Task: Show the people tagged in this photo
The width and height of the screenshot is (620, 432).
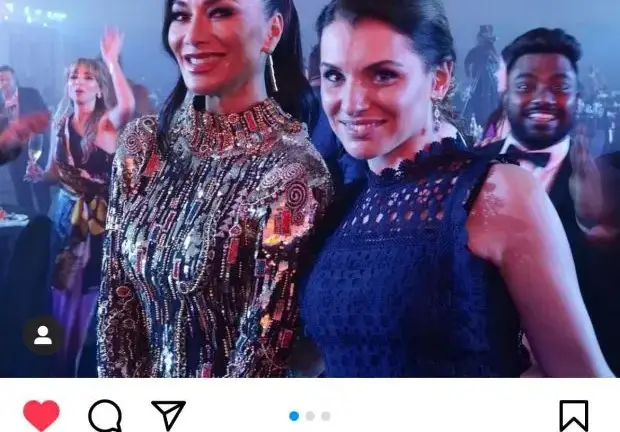Action: coord(43,336)
